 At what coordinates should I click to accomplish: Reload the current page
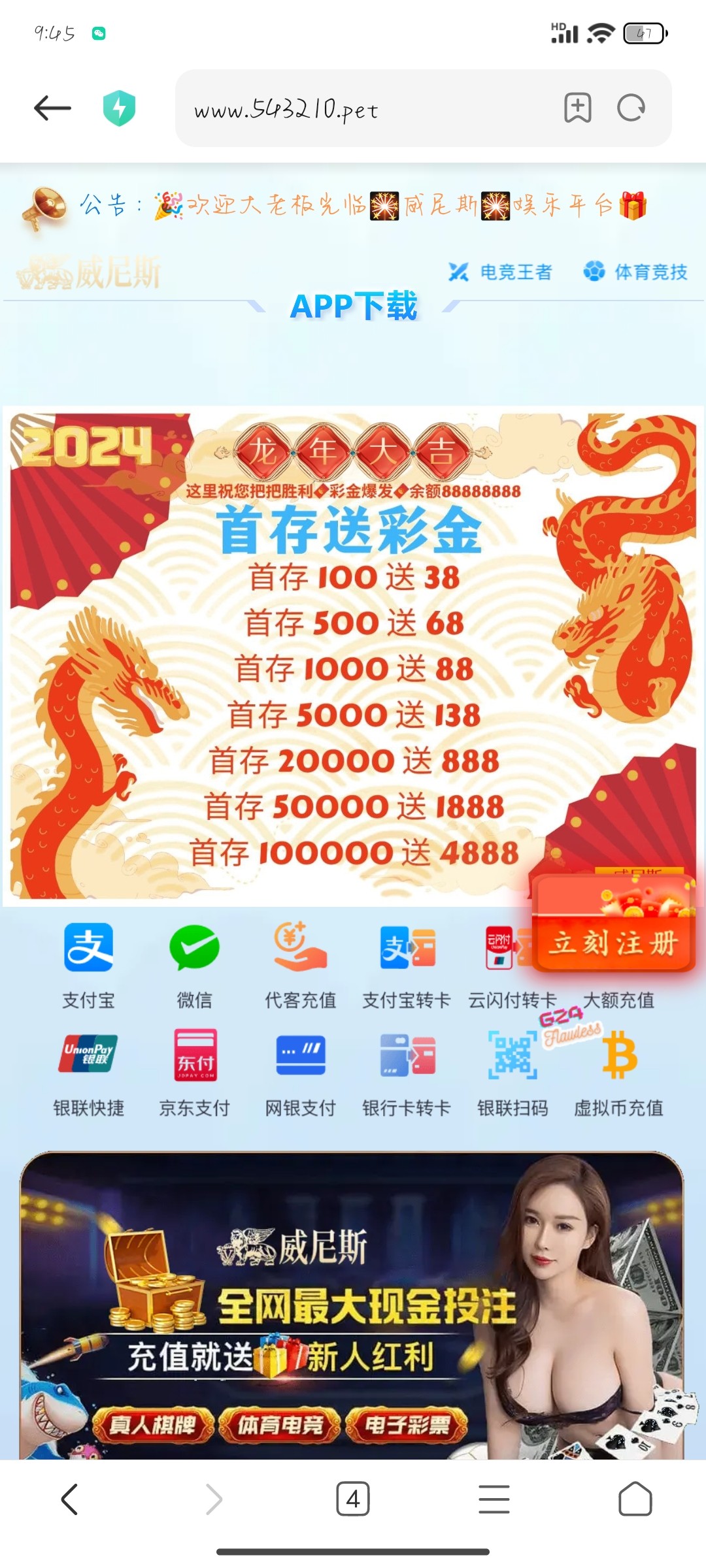[631, 108]
